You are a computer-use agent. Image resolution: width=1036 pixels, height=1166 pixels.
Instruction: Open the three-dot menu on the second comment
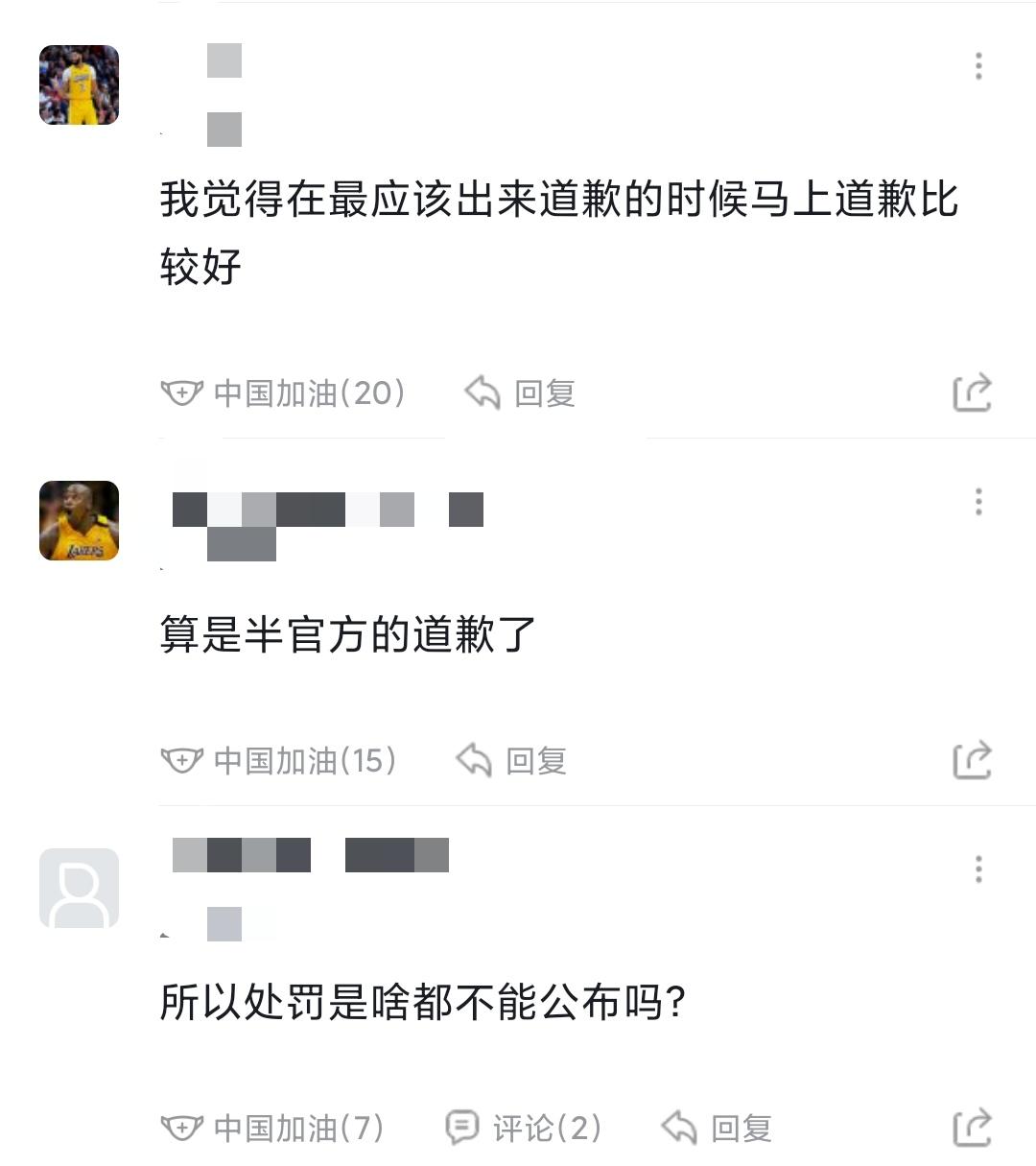pos(978,501)
